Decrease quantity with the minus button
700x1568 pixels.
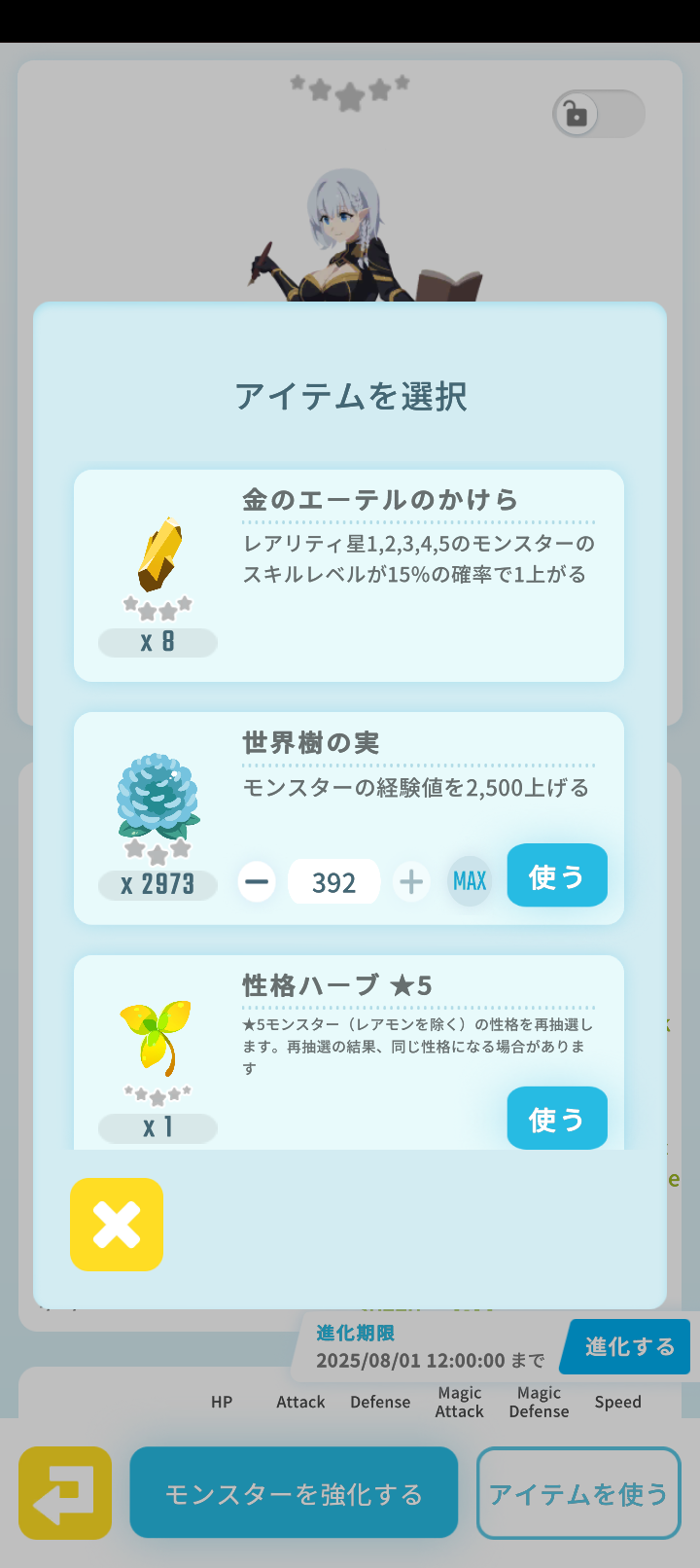(x=256, y=880)
